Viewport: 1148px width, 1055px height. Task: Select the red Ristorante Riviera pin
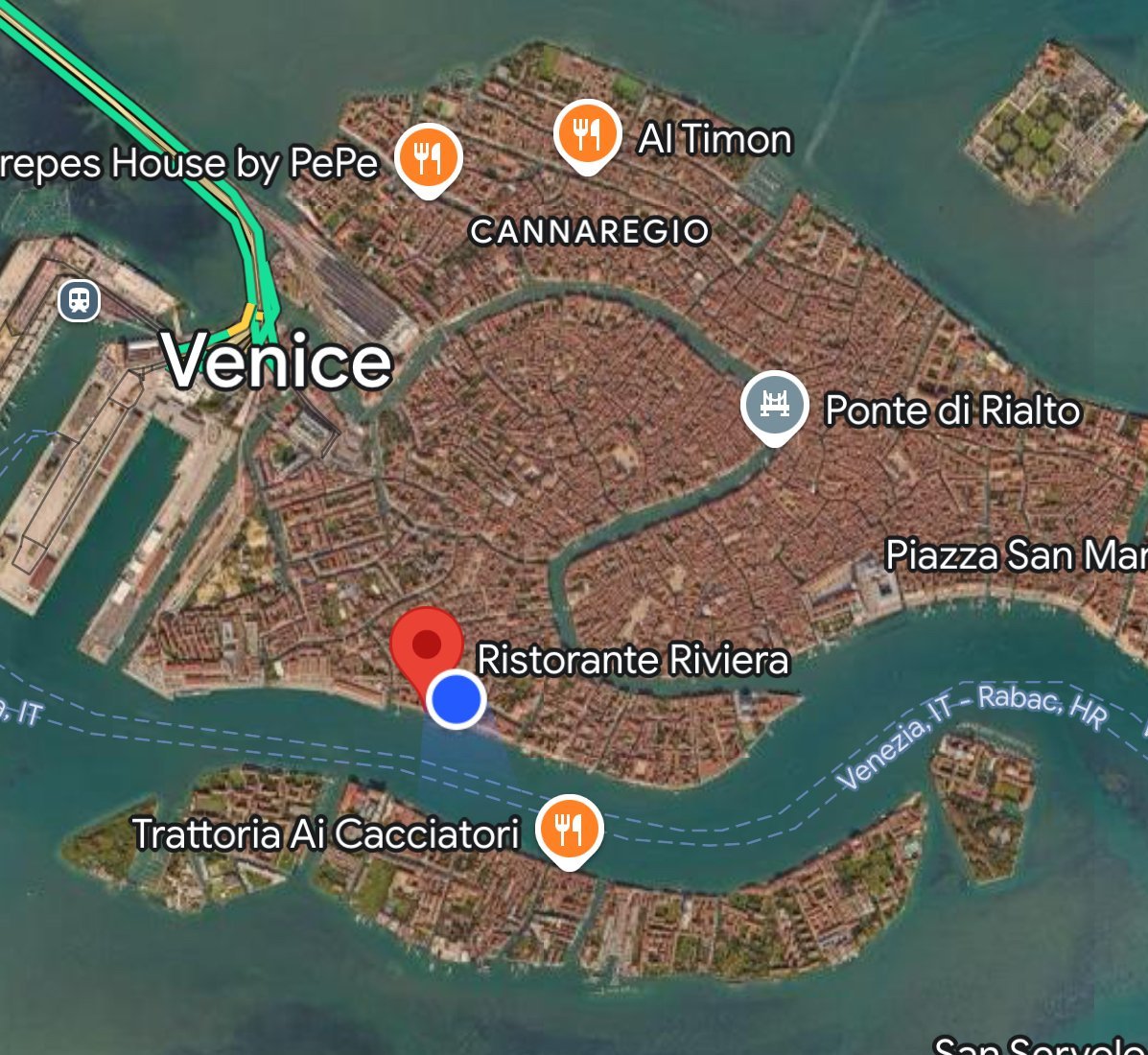(426, 648)
